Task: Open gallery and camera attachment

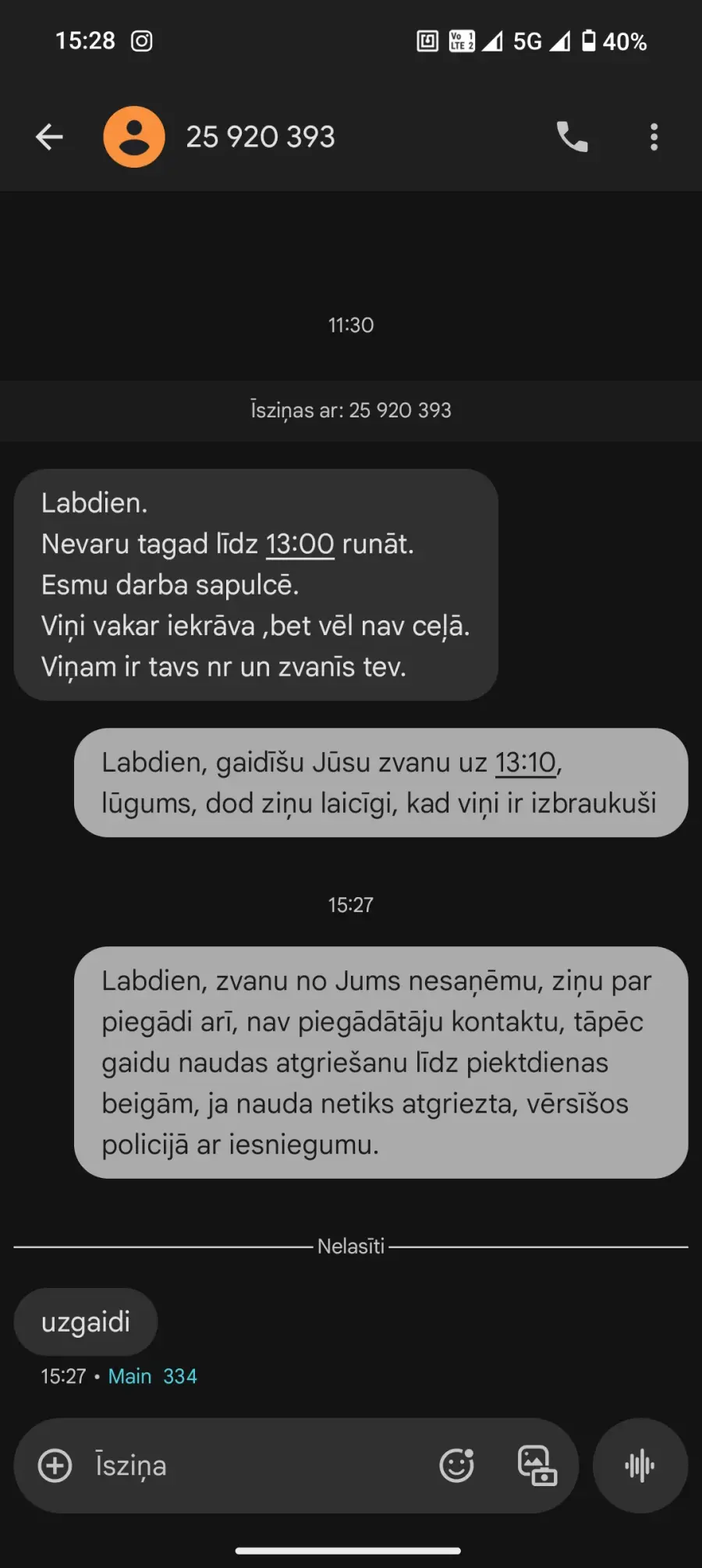Action: click(537, 1466)
